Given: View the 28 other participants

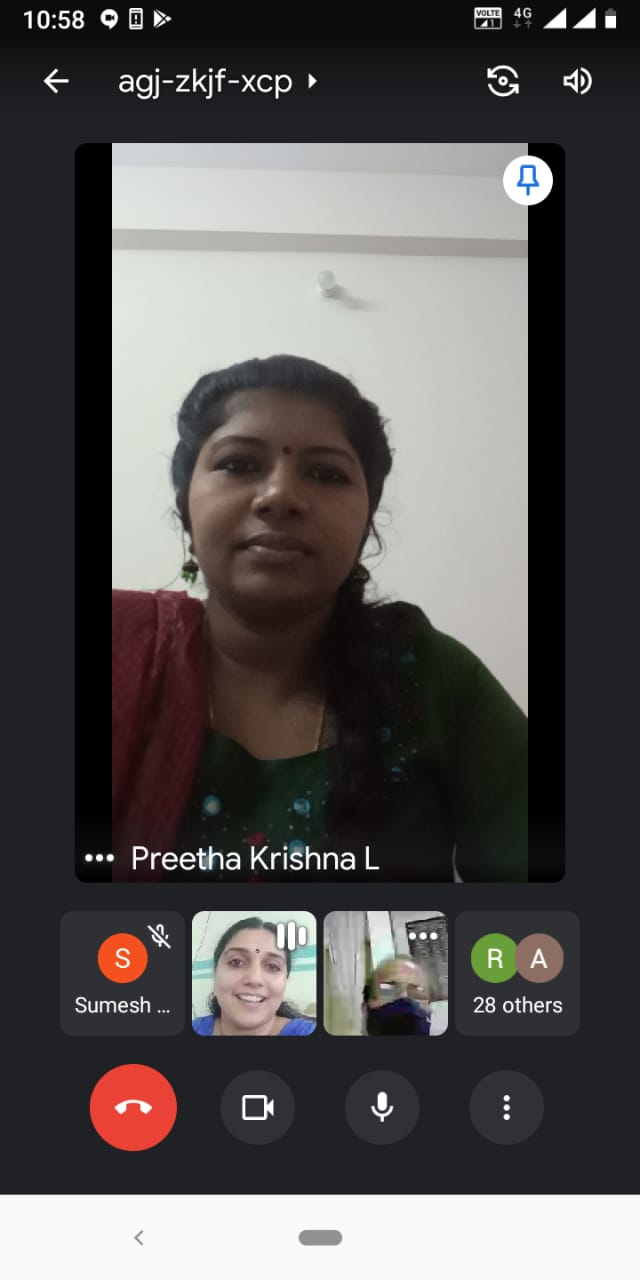Looking at the screenshot, I should coord(517,972).
